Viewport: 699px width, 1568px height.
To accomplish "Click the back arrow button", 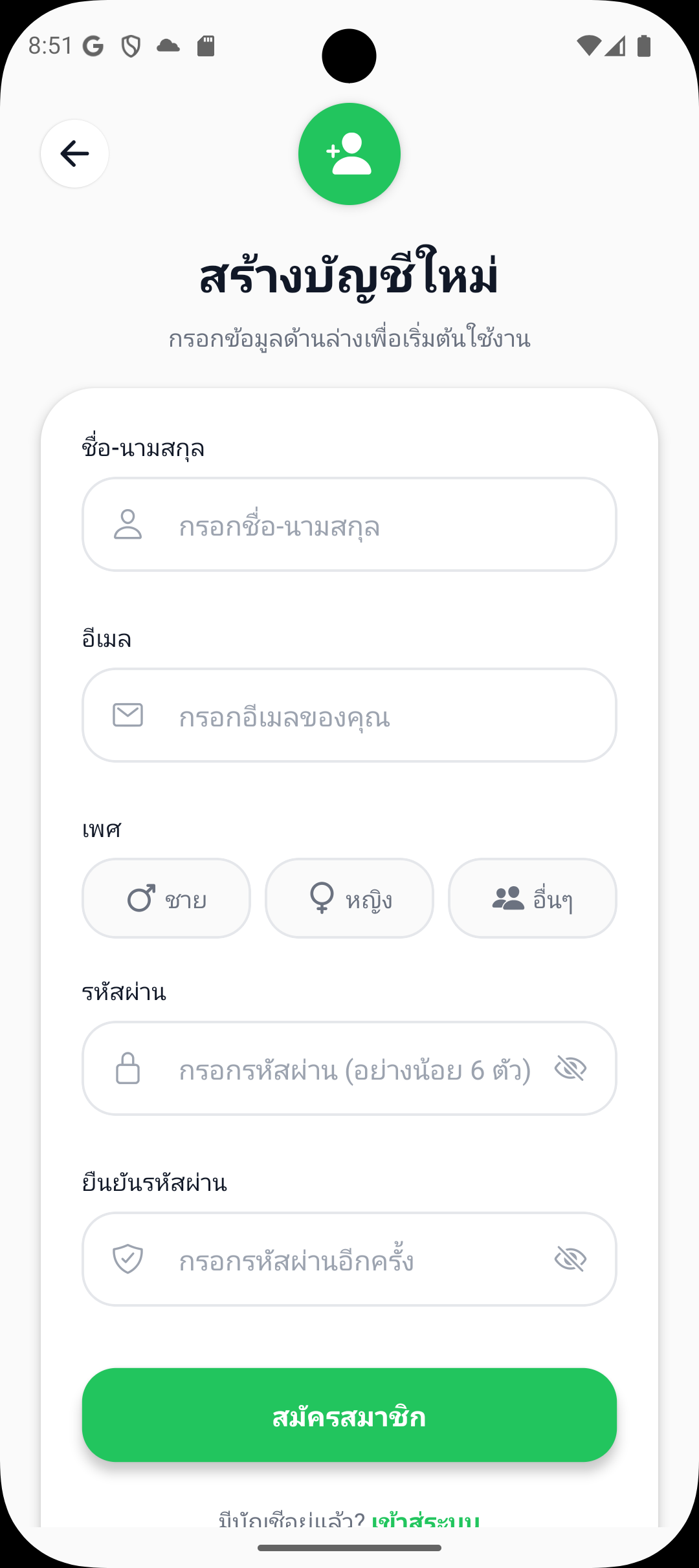I will (x=74, y=153).
